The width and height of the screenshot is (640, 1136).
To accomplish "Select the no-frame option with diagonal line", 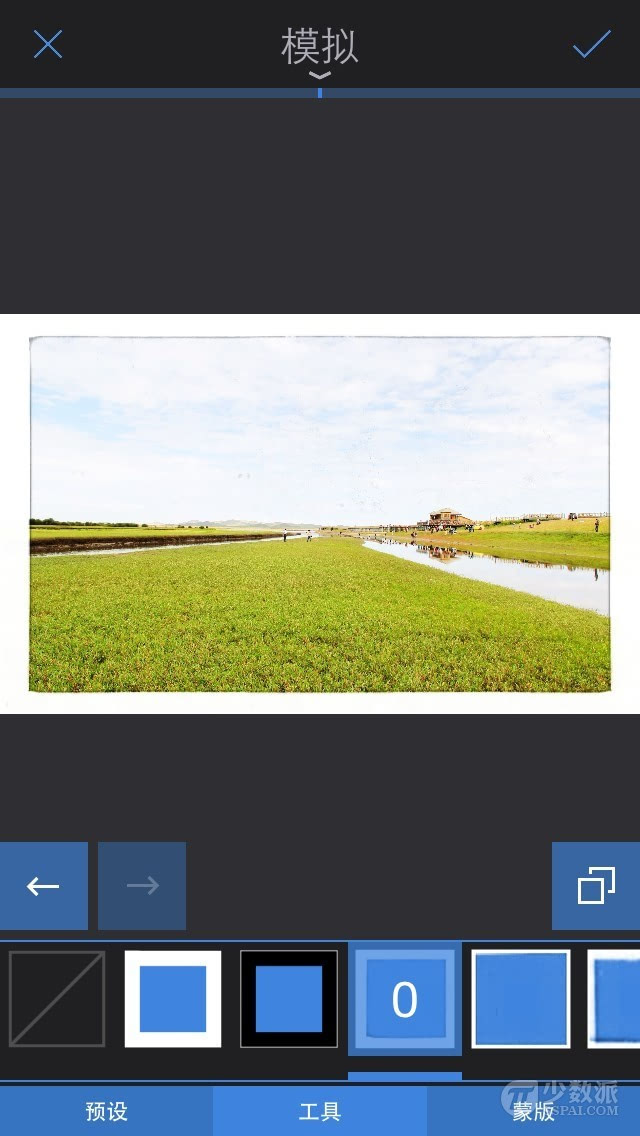I will click(x=57, y=998).
